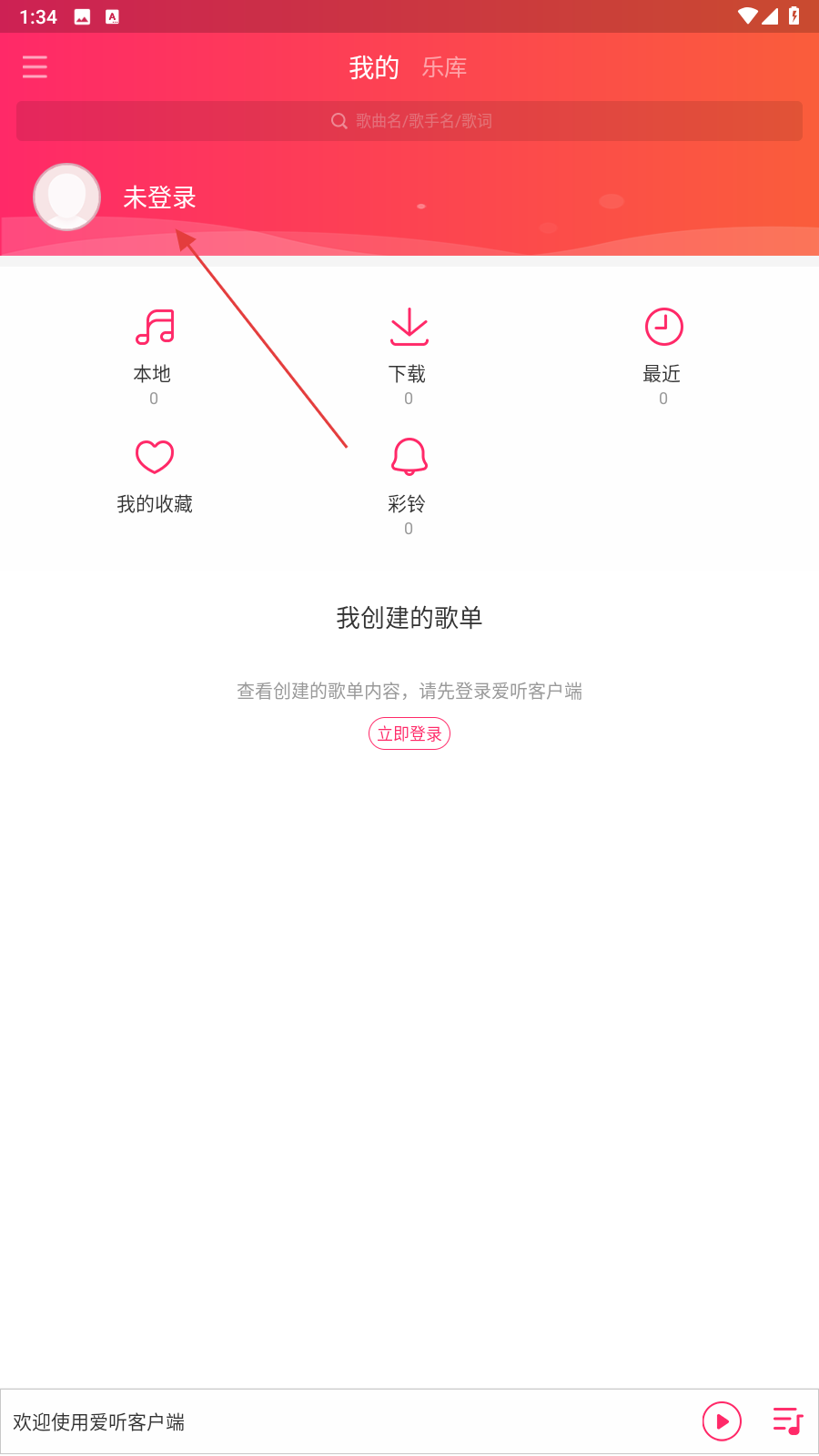Tap the 歌曲名/歌手名/歌词 search box
The width and height of the screenshot is (819, 1456).
click(409, 121)
